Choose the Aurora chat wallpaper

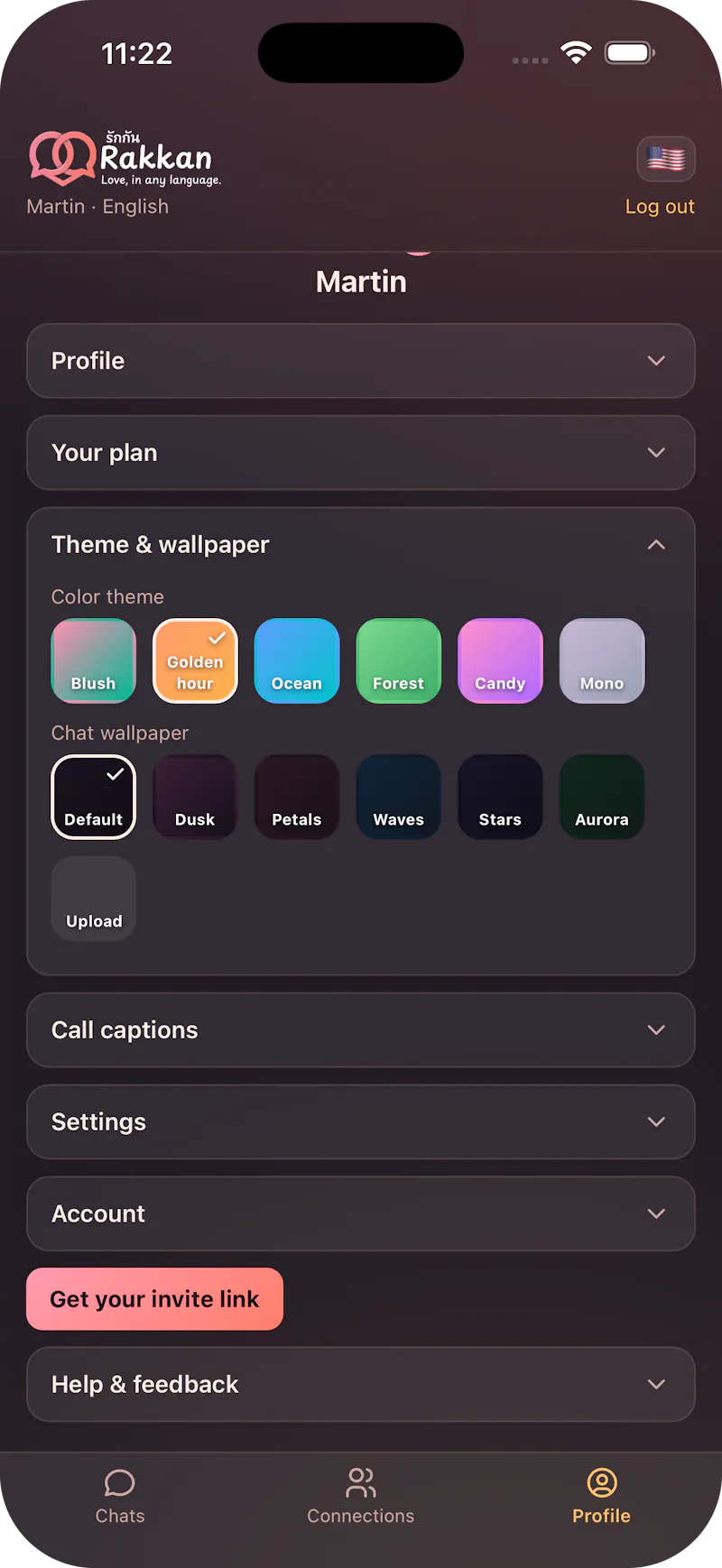[602, 797]
